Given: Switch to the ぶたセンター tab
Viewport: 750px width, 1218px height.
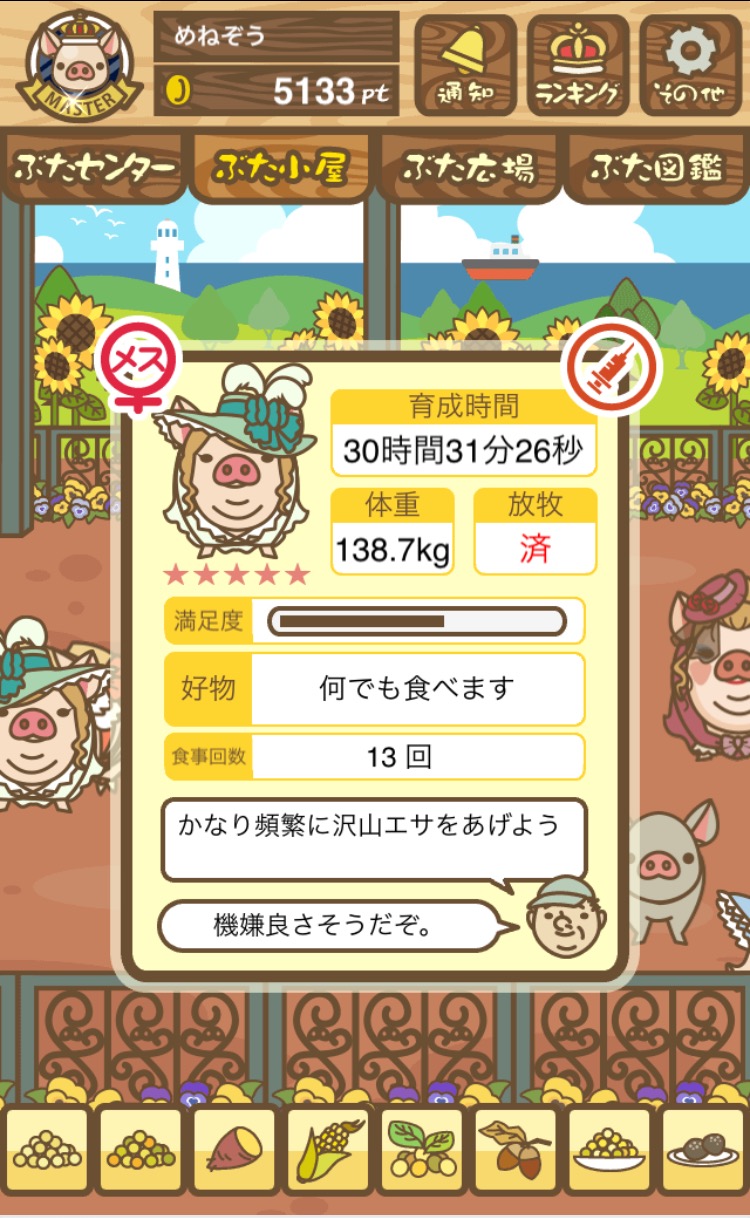Looking at the screenshot, I should click(x=94, y=168).
